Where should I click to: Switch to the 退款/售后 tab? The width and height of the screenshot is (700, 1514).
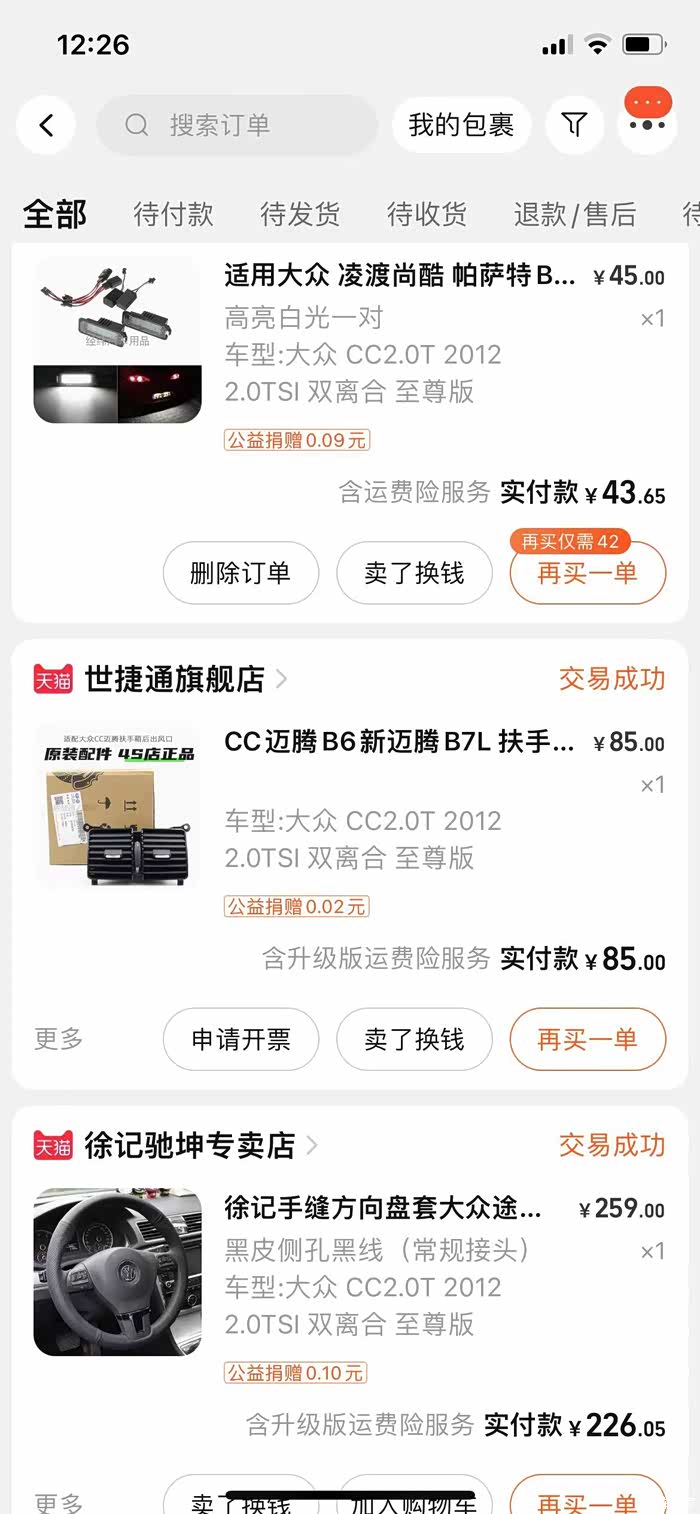(x=575, y=213)
